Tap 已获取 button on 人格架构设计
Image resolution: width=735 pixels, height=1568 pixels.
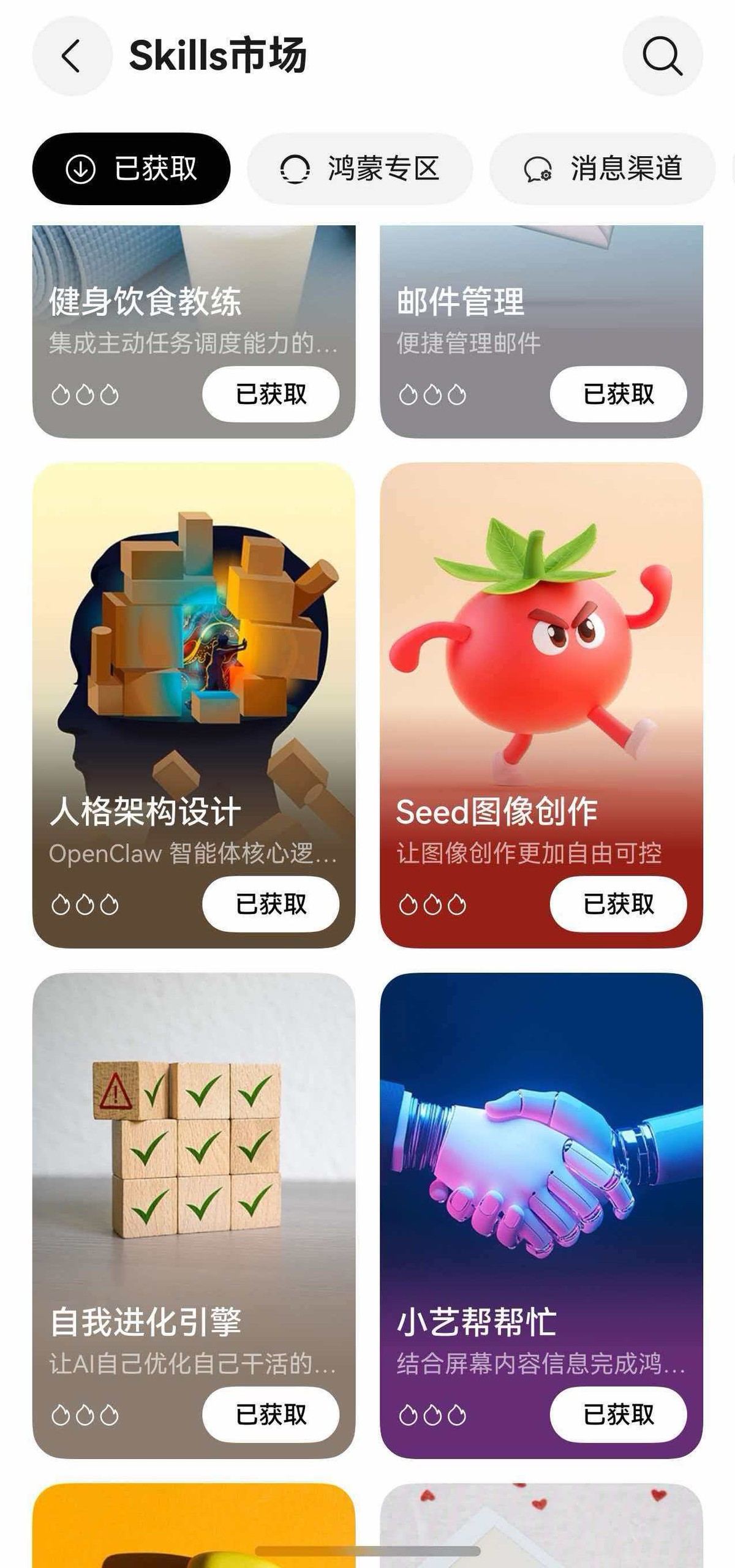click(x=271, y=904)
